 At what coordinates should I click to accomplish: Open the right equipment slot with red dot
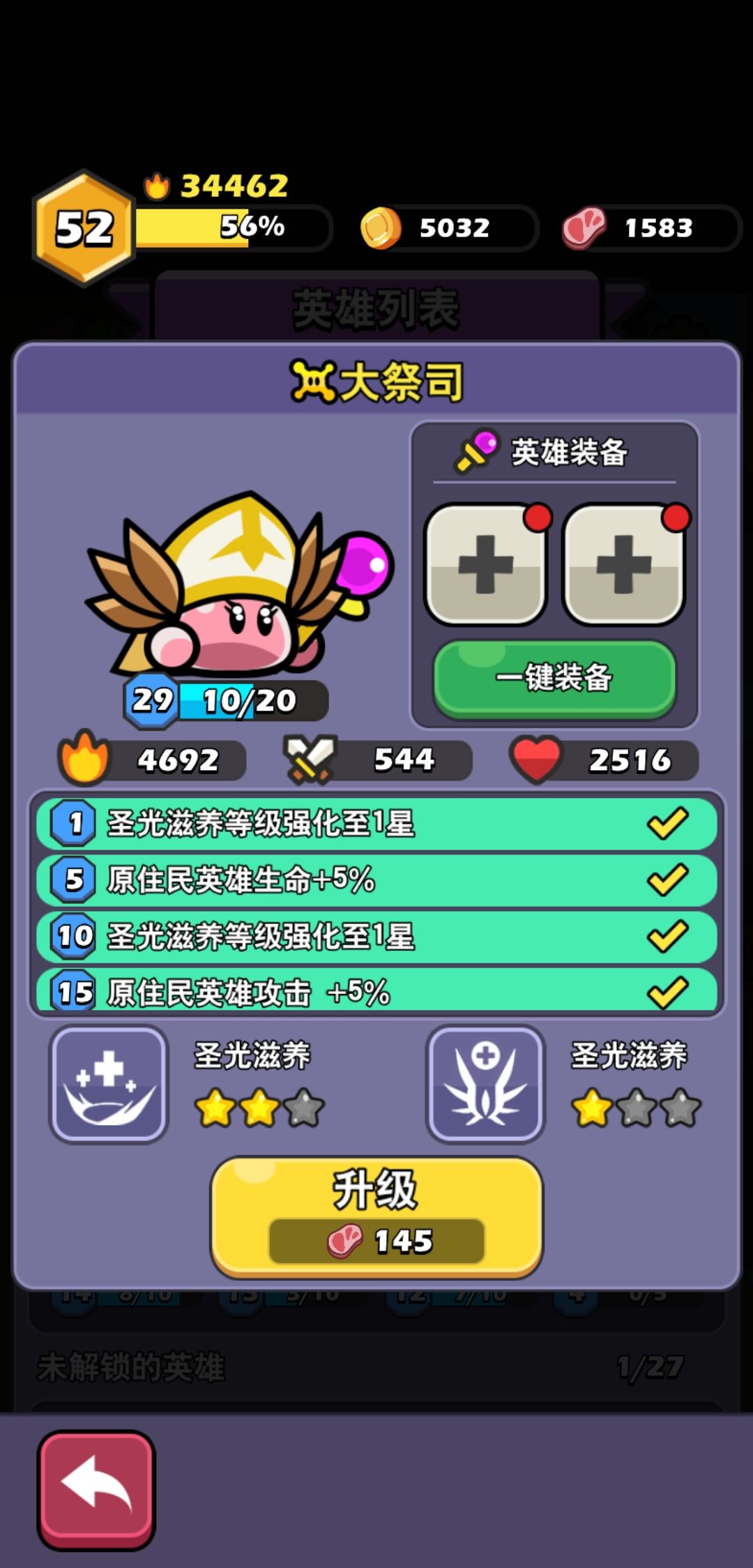(x=624, y=566)
